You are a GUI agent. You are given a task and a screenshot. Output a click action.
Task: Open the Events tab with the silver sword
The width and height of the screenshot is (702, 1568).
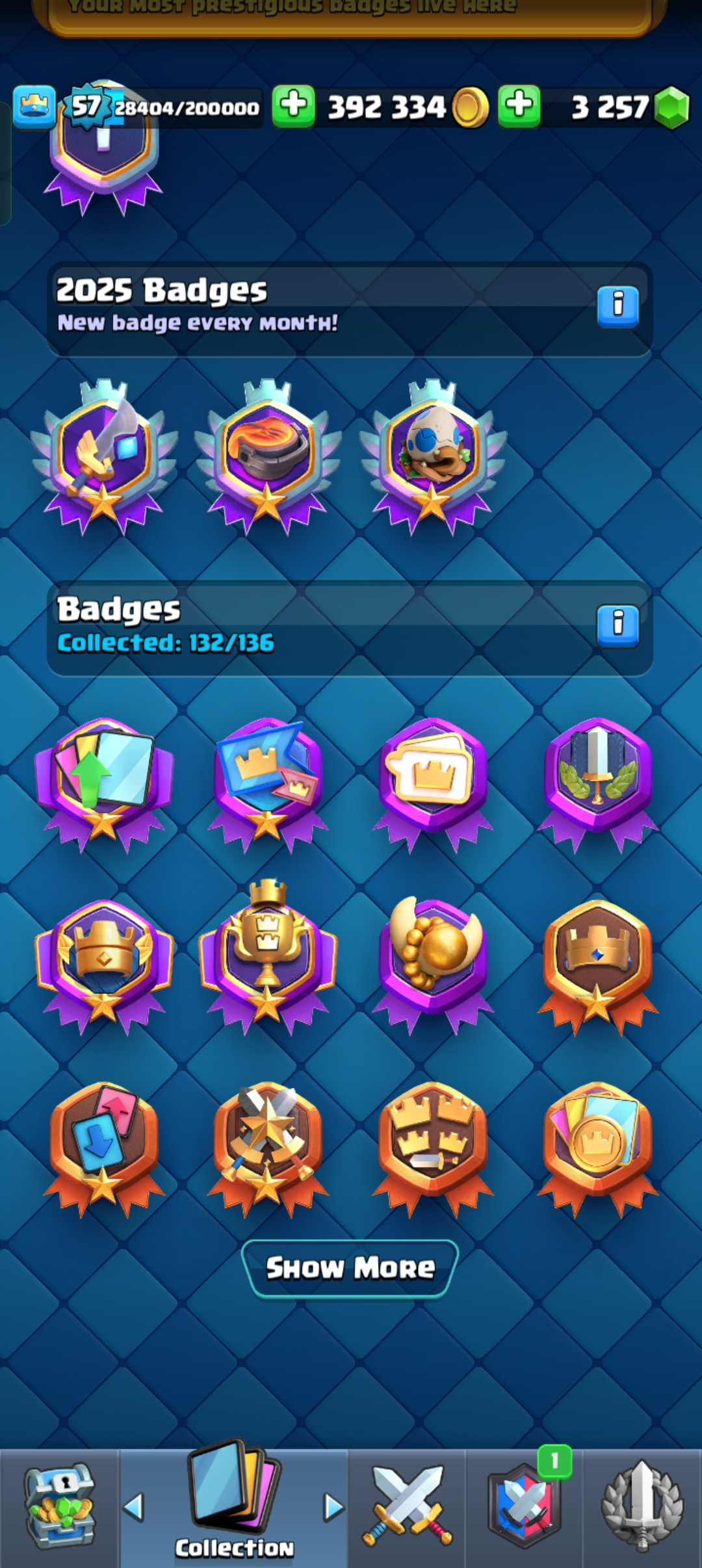[642, 1508]
